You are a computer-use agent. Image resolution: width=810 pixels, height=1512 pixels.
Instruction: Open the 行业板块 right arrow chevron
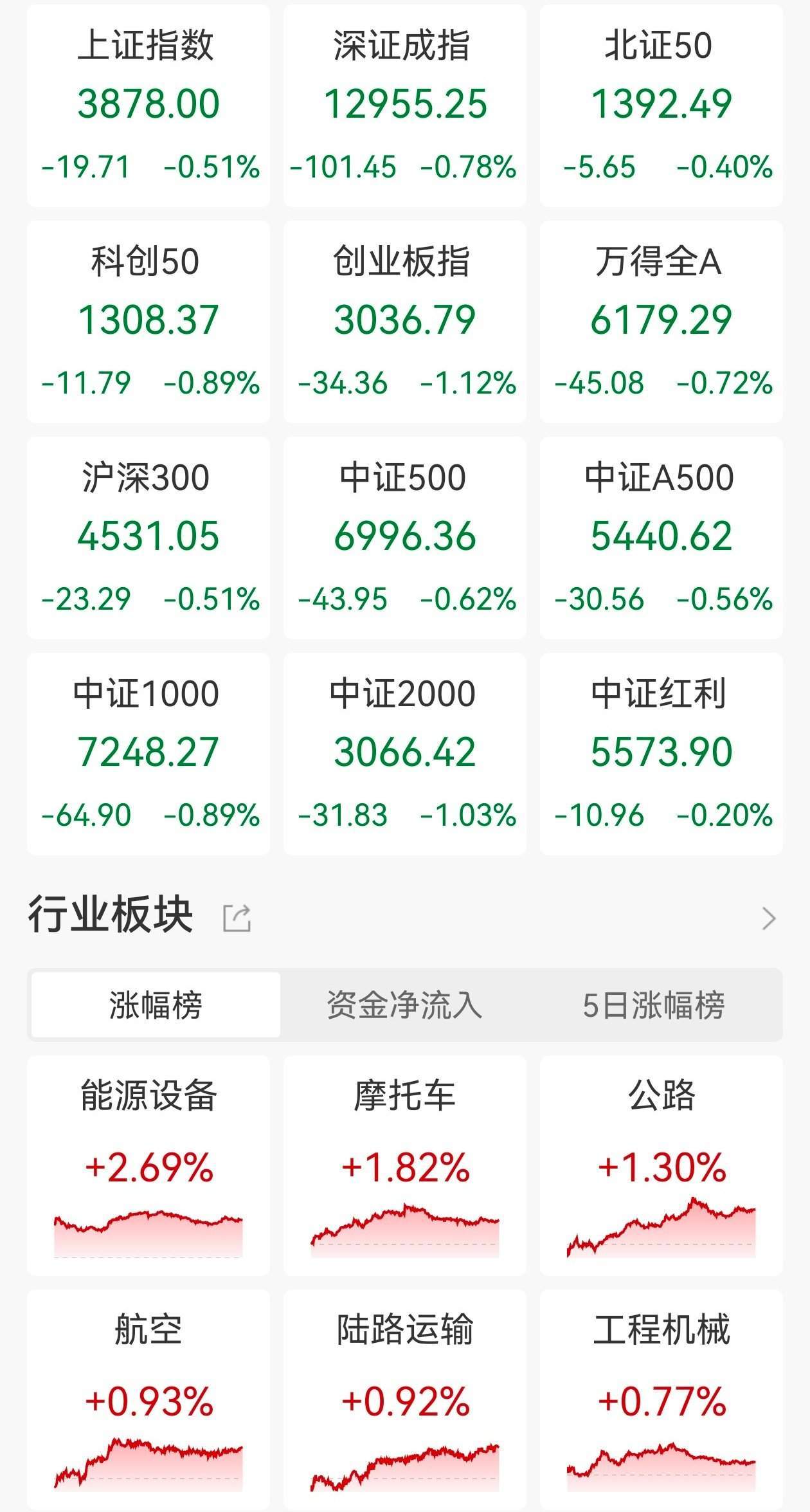tap(769, 920)
